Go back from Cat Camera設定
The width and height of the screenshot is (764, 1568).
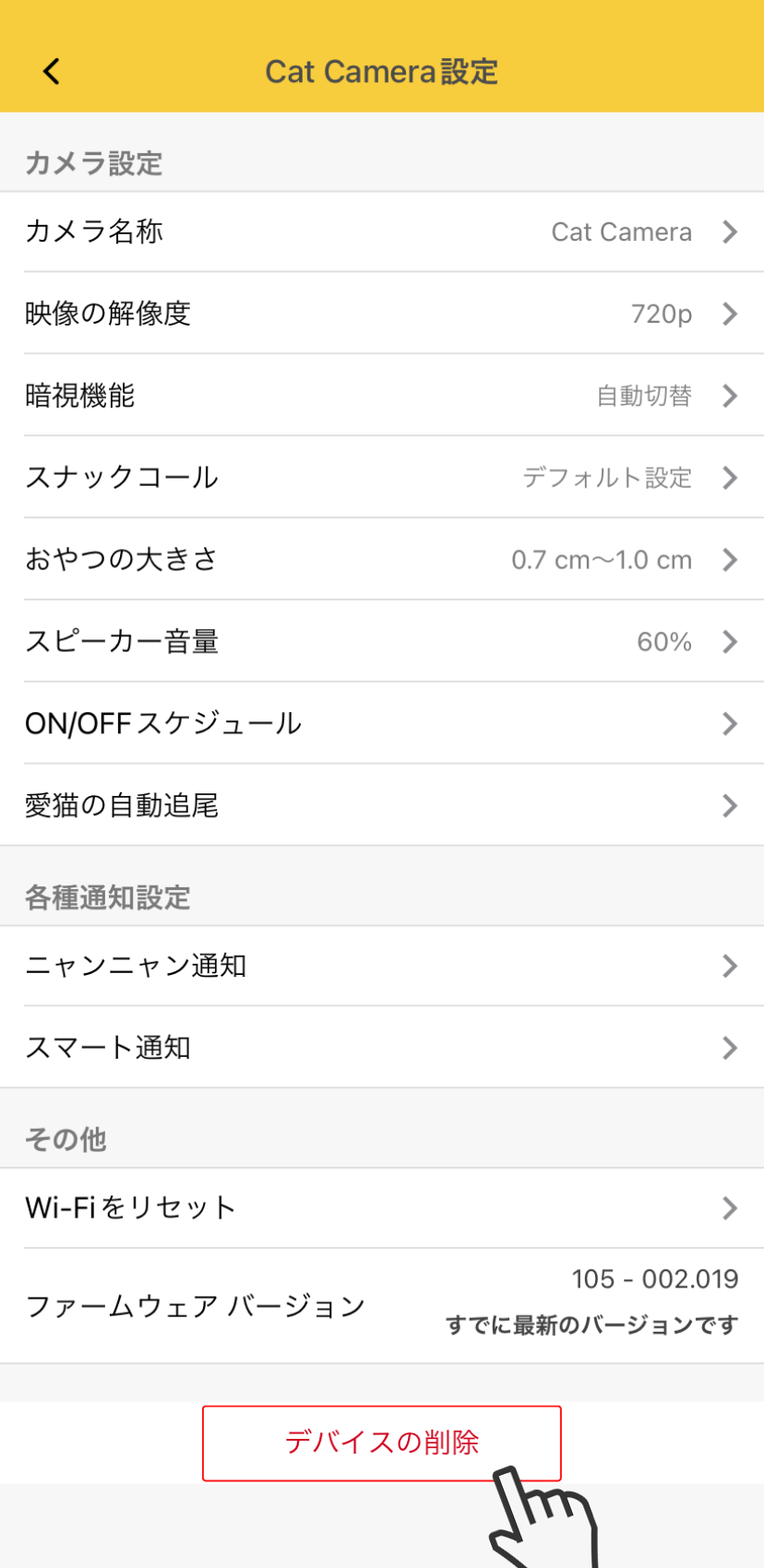click(x=52, y=71)
